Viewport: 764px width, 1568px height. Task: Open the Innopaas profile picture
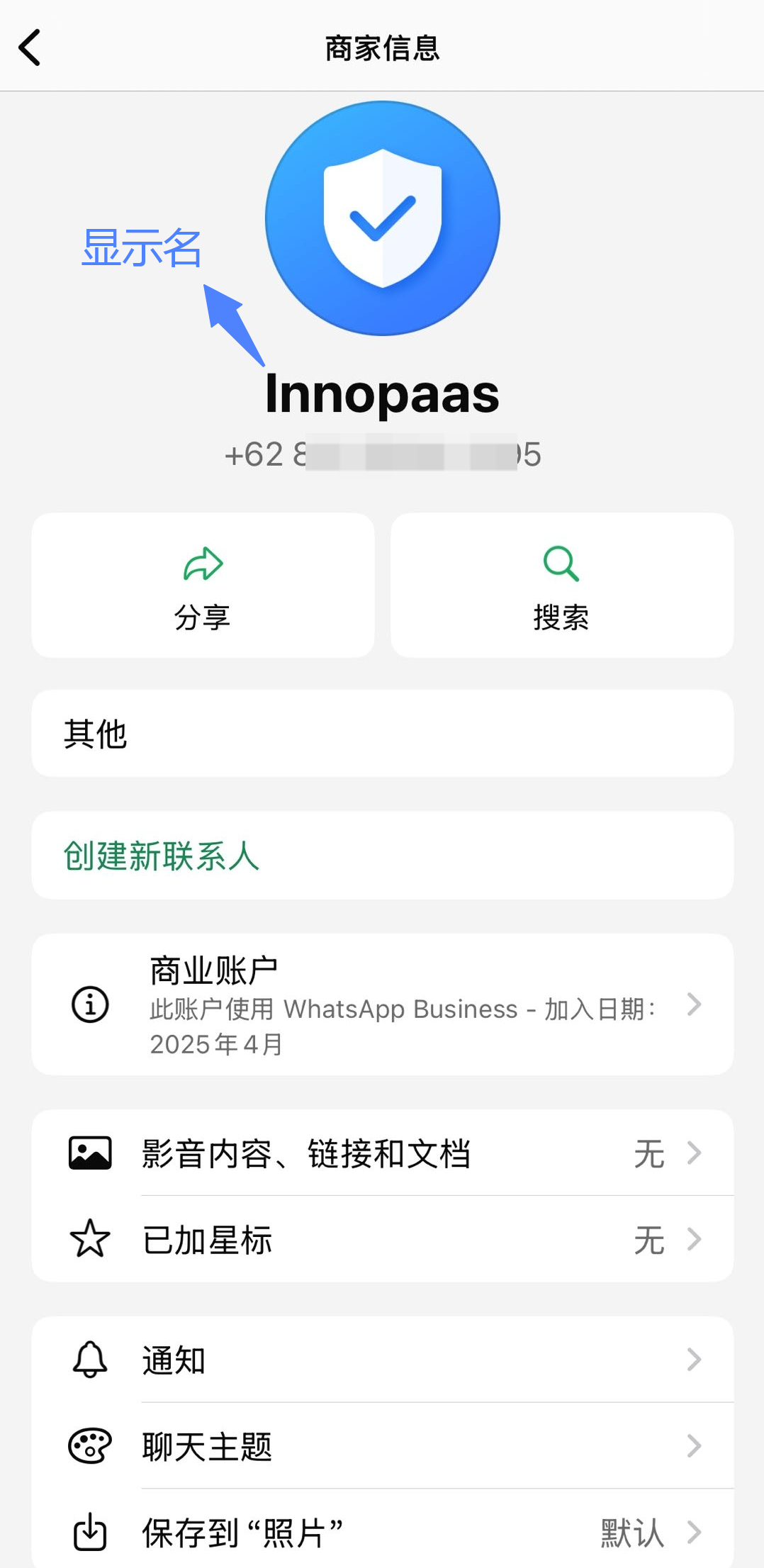[x=383, y=218]
